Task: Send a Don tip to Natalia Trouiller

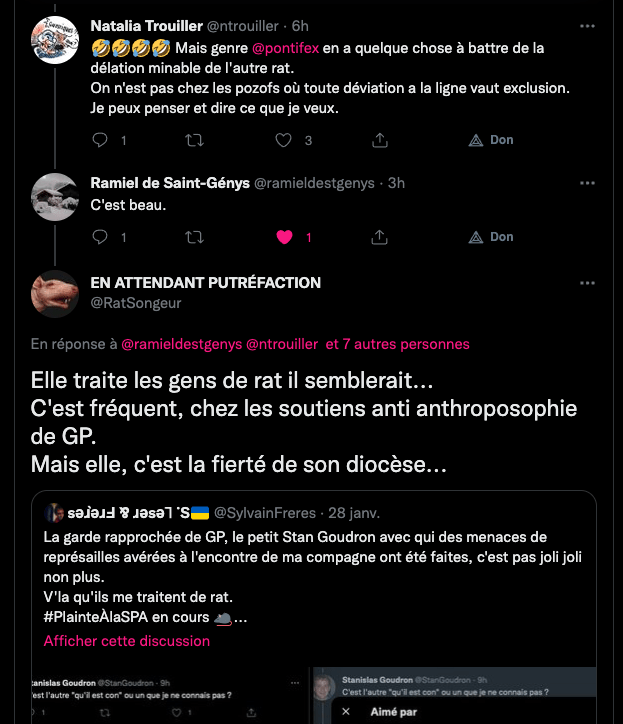Action: pos(490,140)
